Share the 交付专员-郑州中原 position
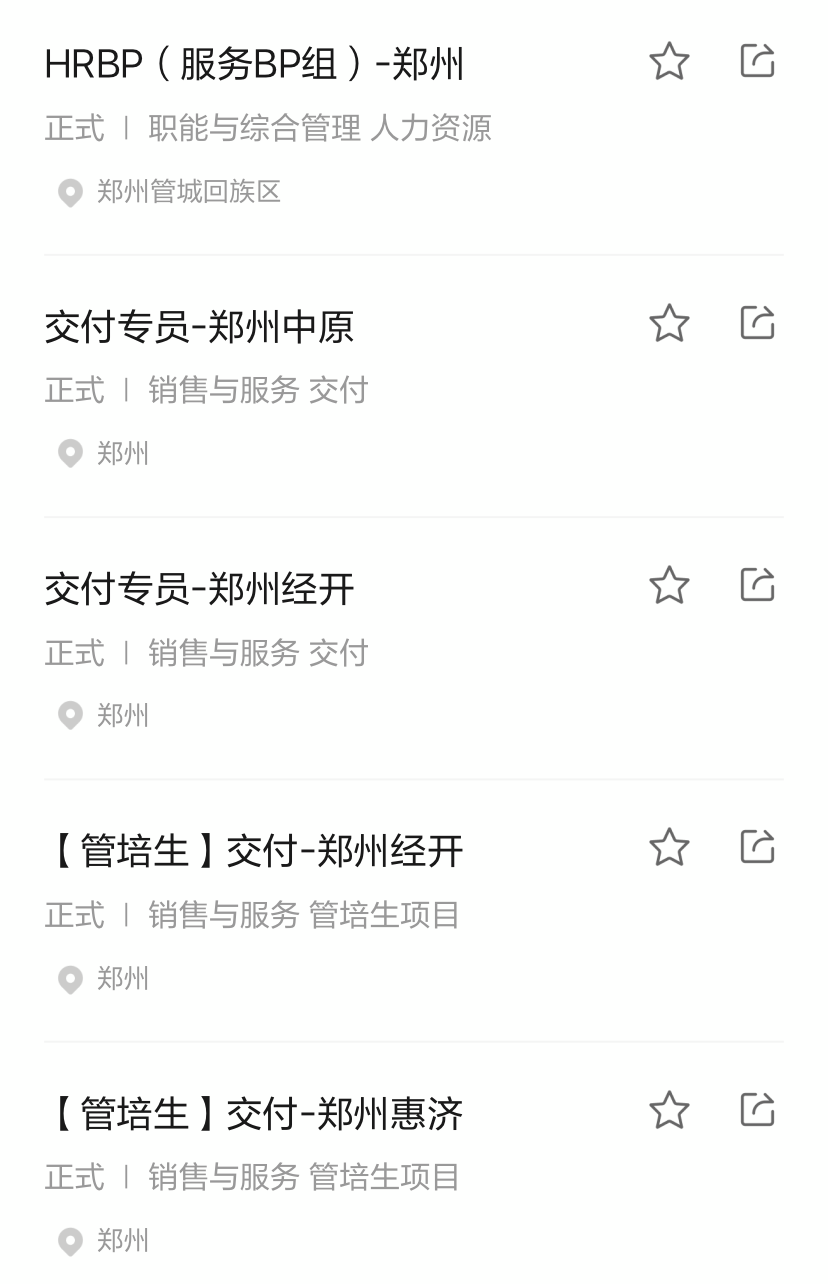The height and width of the screenshot is (1284, 828). (757, 323)
